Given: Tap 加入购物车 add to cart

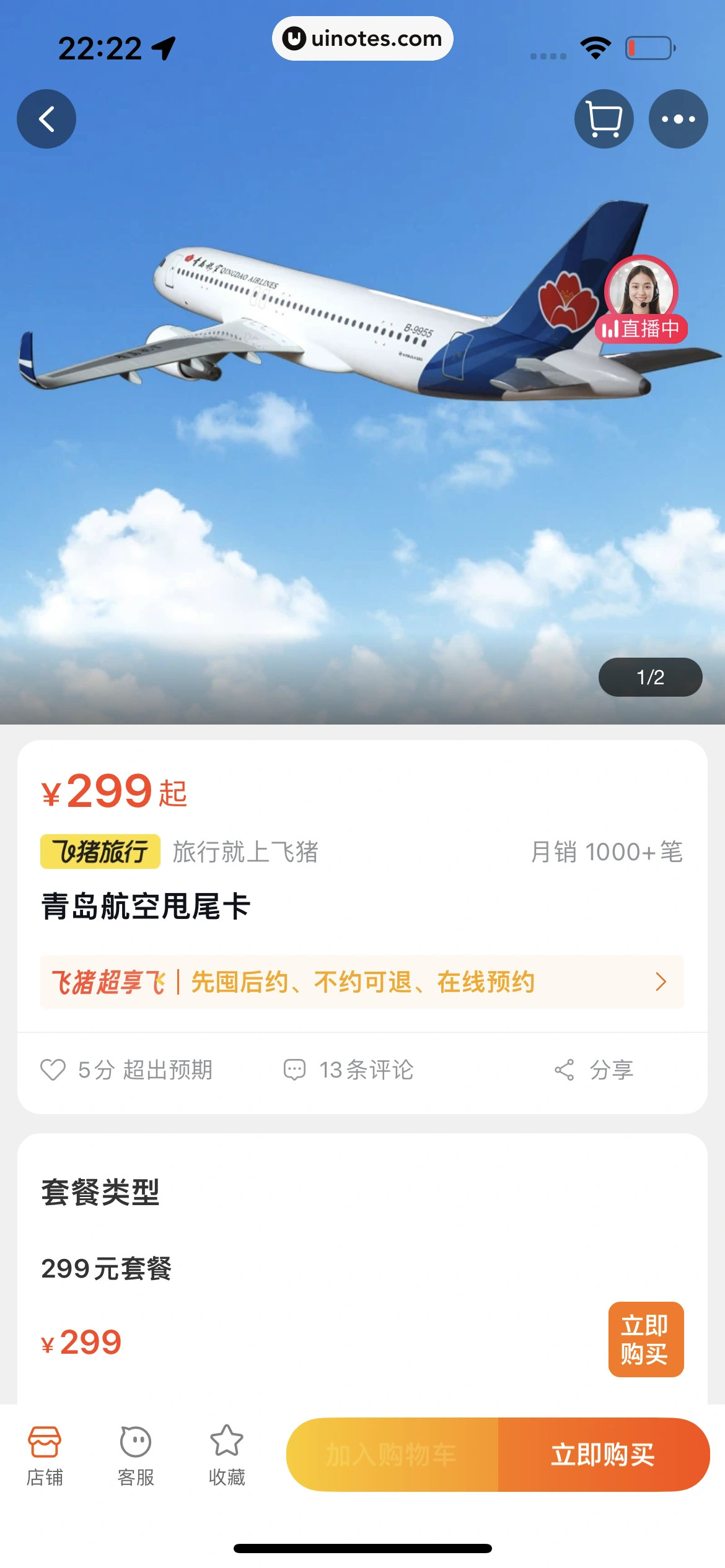Looking at the screenshot, I should pos(392,1455).
